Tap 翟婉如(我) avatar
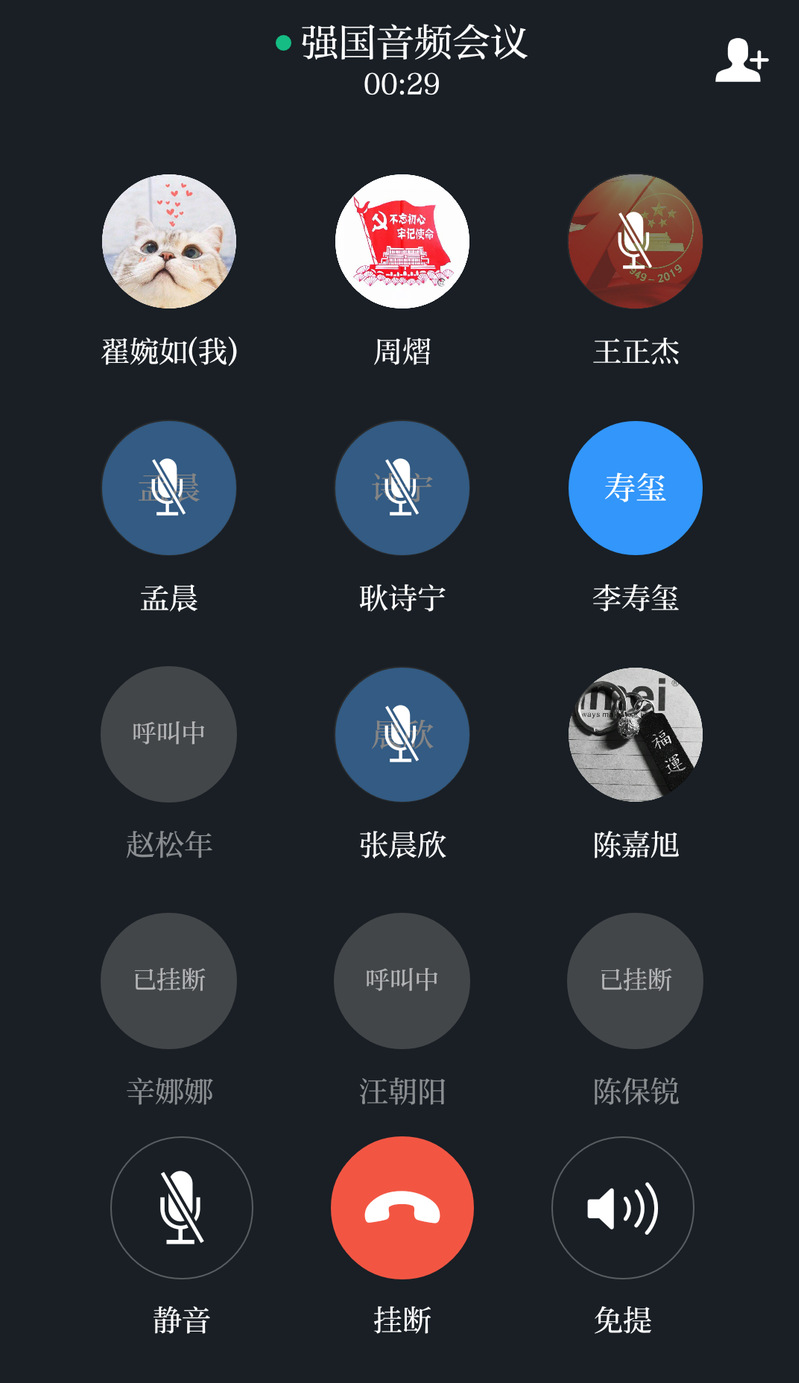 point(169,242)
